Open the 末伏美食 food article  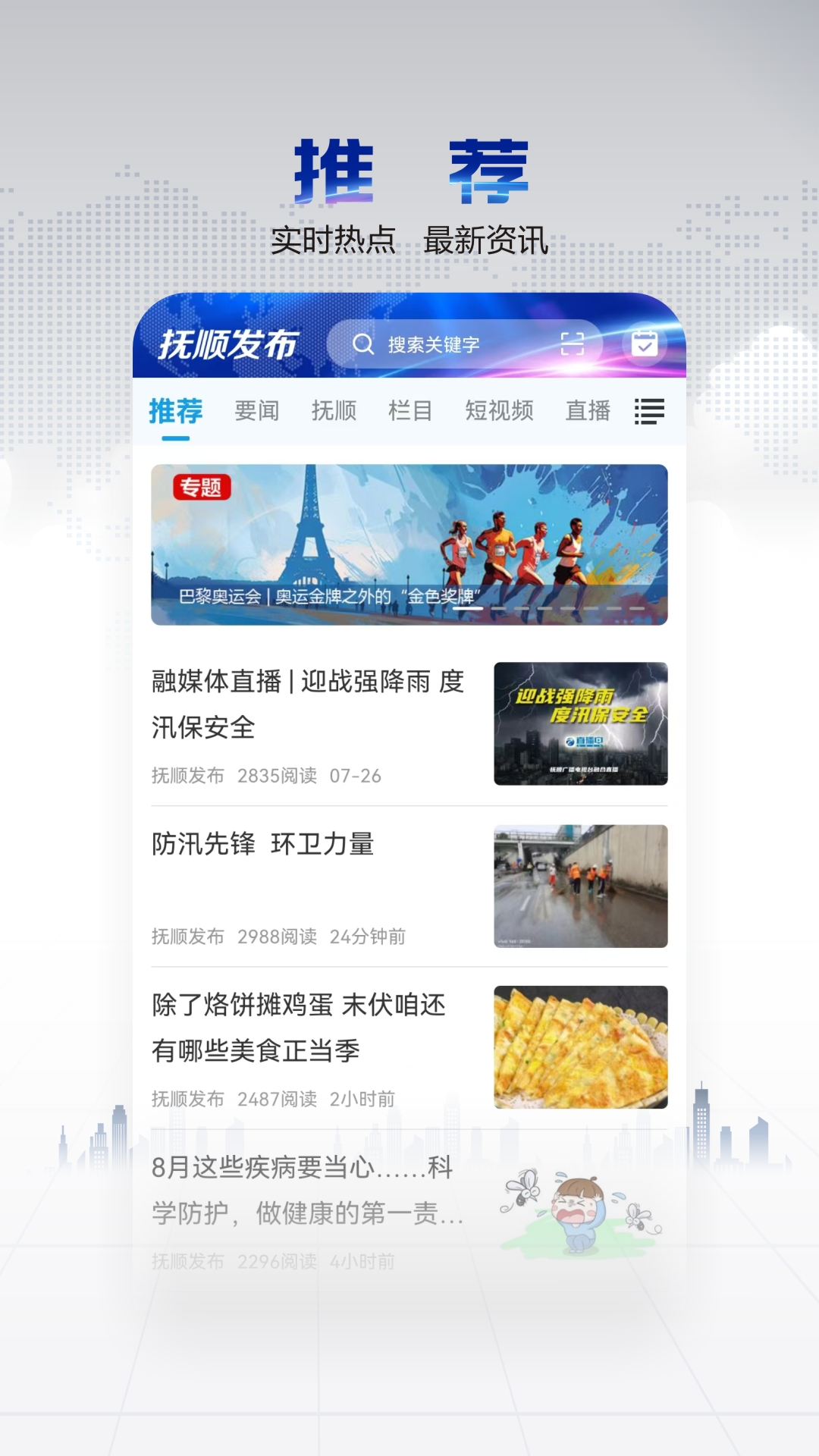tap(300, 1024)
